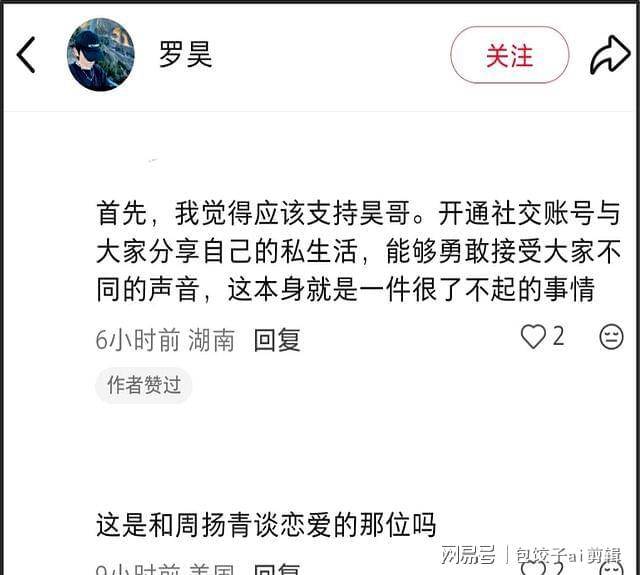Open the emoji reaction for the first comment
Image resolution: width=640 pixels, height=575 pixels.
611,337
